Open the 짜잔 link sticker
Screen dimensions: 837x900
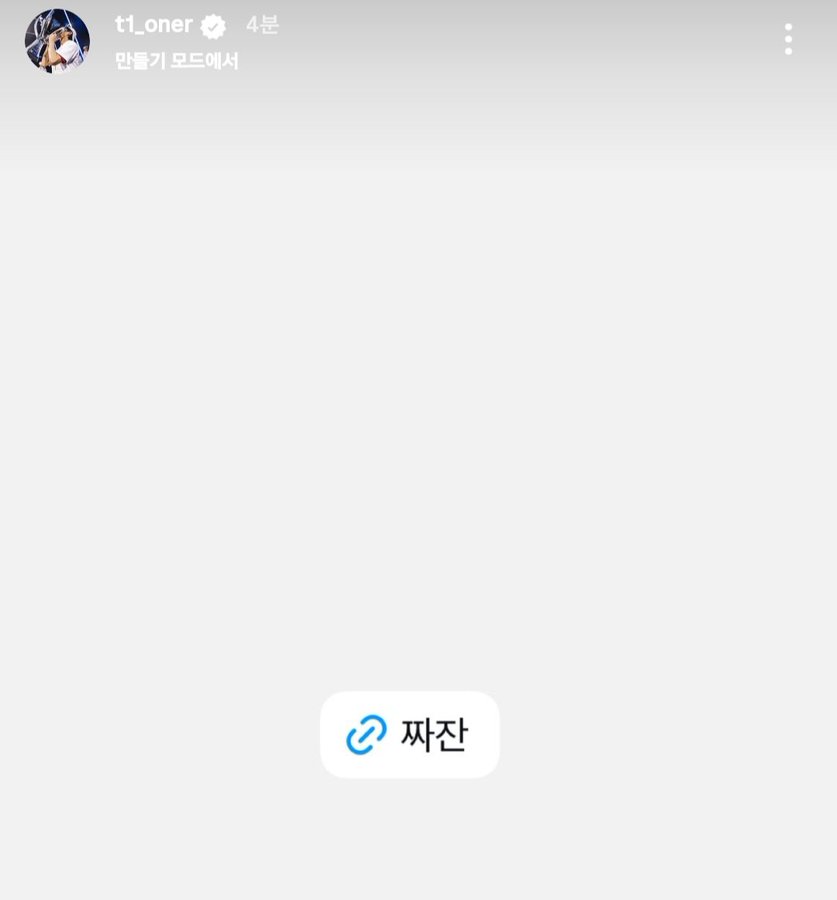point(409,735)
